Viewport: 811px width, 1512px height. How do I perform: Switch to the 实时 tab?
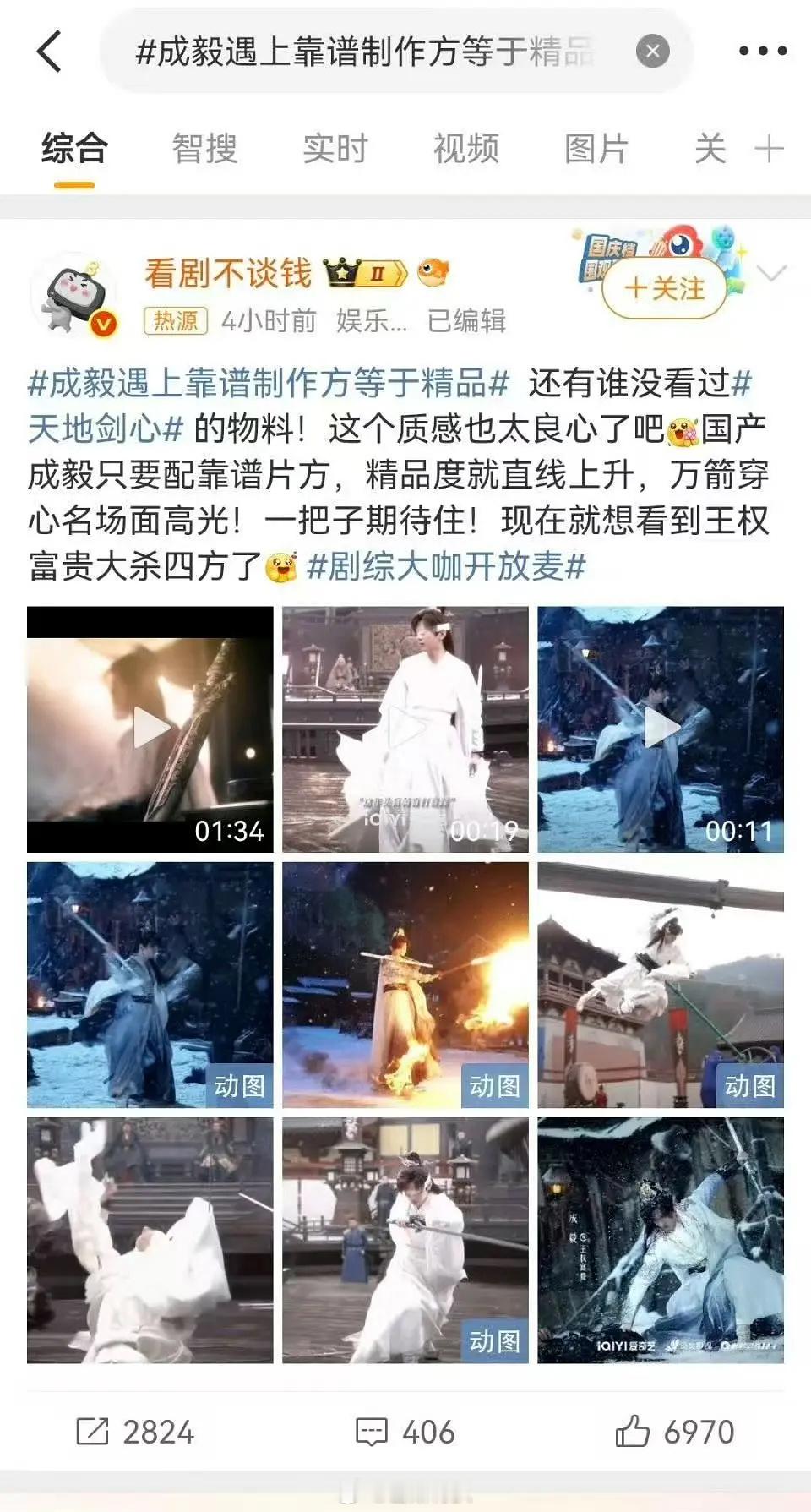click(335, 149)
